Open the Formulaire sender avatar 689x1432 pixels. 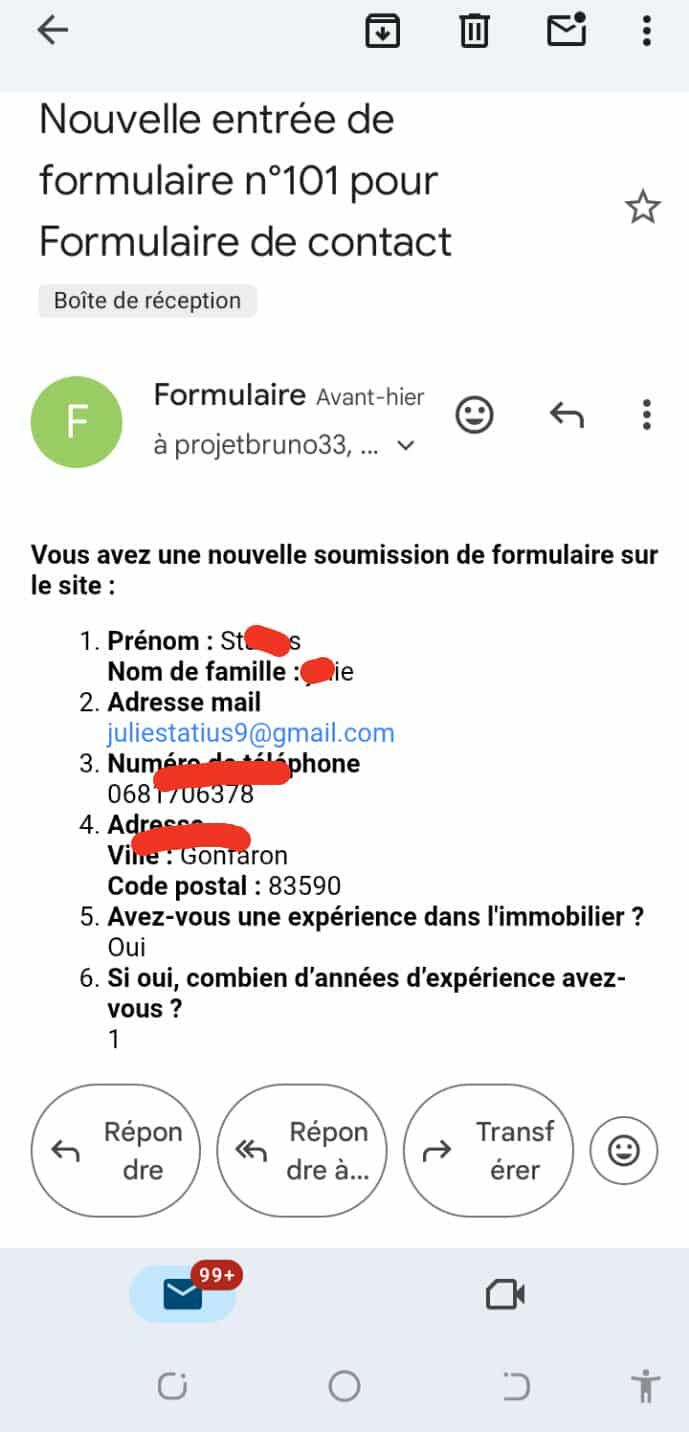coord(77,422)
